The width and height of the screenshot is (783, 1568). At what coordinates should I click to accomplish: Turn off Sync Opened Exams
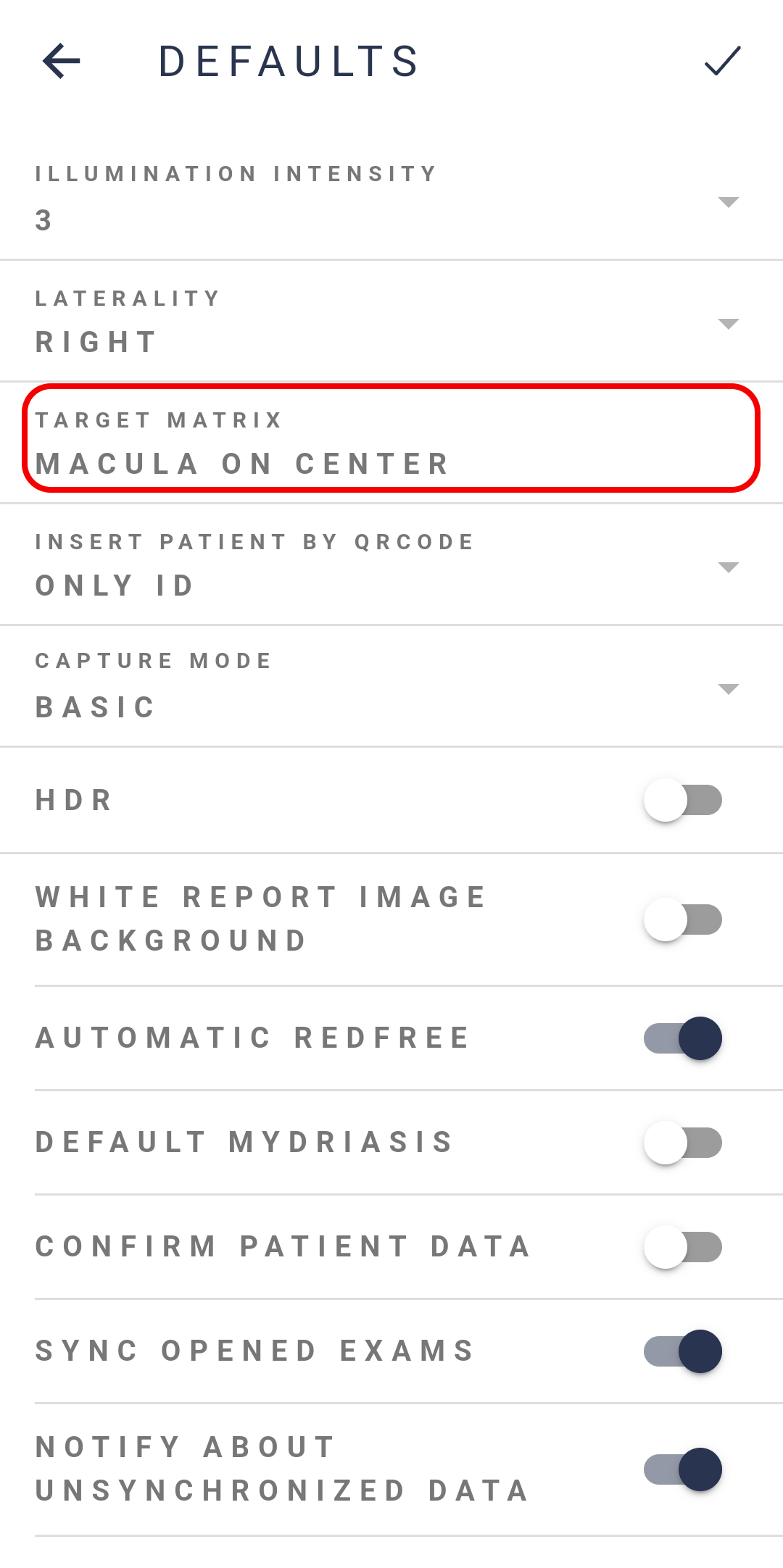(683, 1351)
